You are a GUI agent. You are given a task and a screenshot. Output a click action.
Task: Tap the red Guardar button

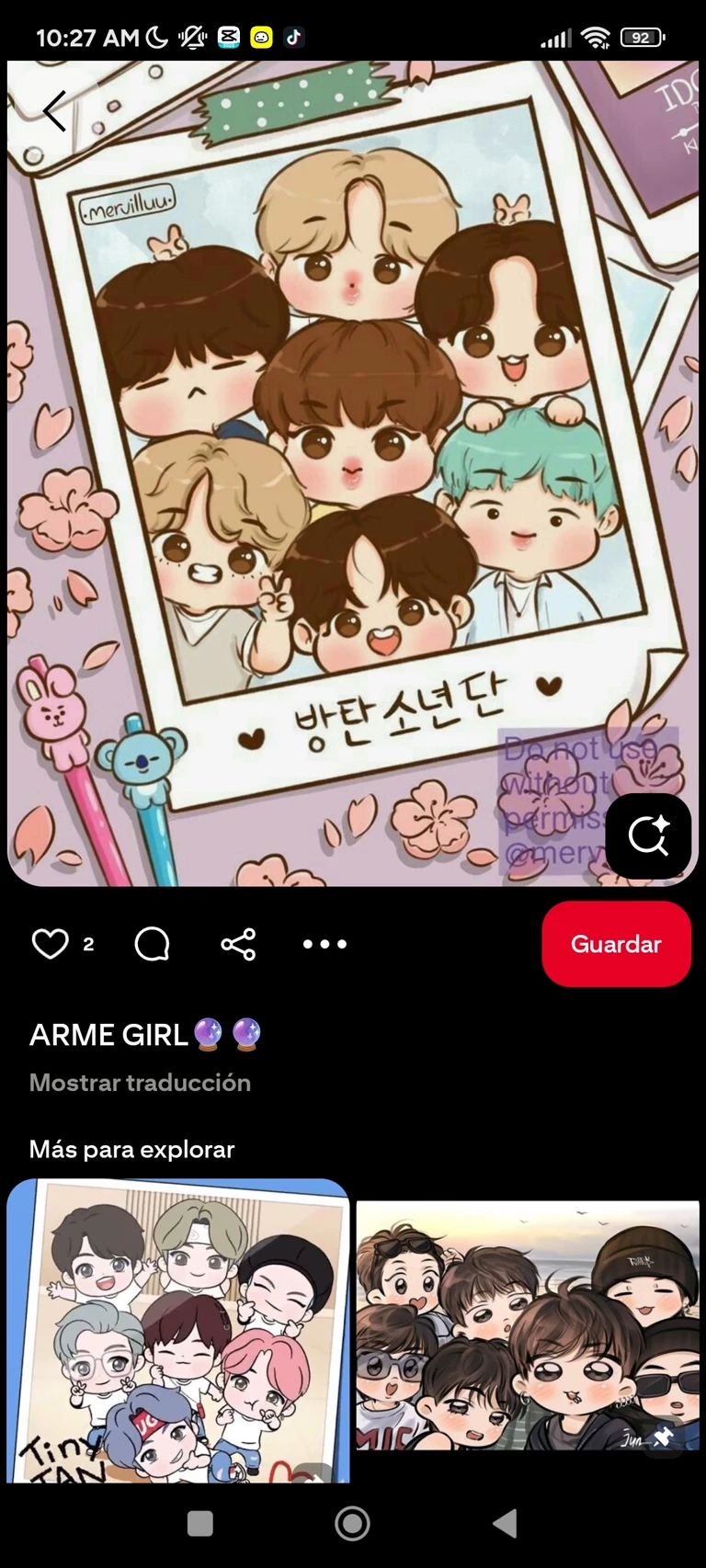[x=616, y=944]
